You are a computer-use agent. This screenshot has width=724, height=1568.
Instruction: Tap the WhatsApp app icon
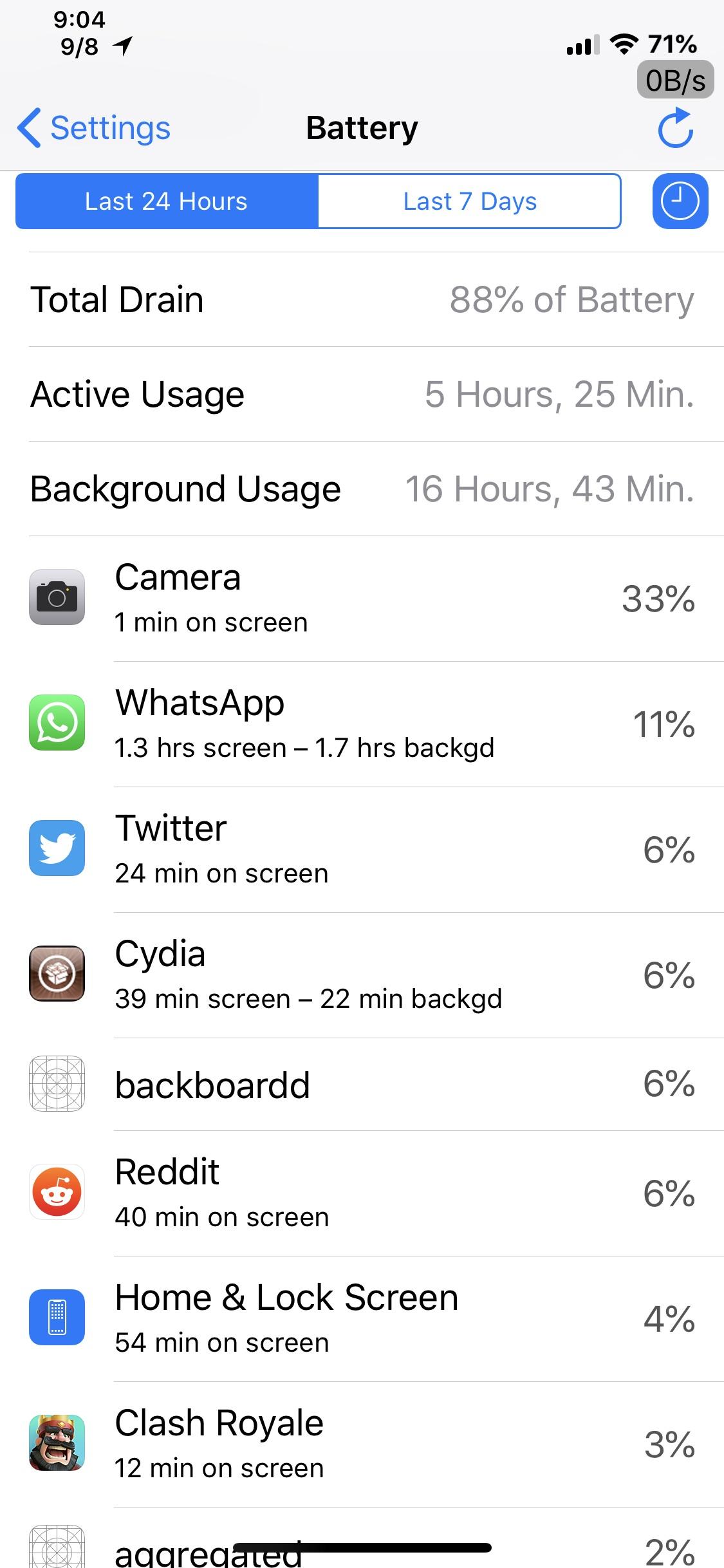point(56,723)
